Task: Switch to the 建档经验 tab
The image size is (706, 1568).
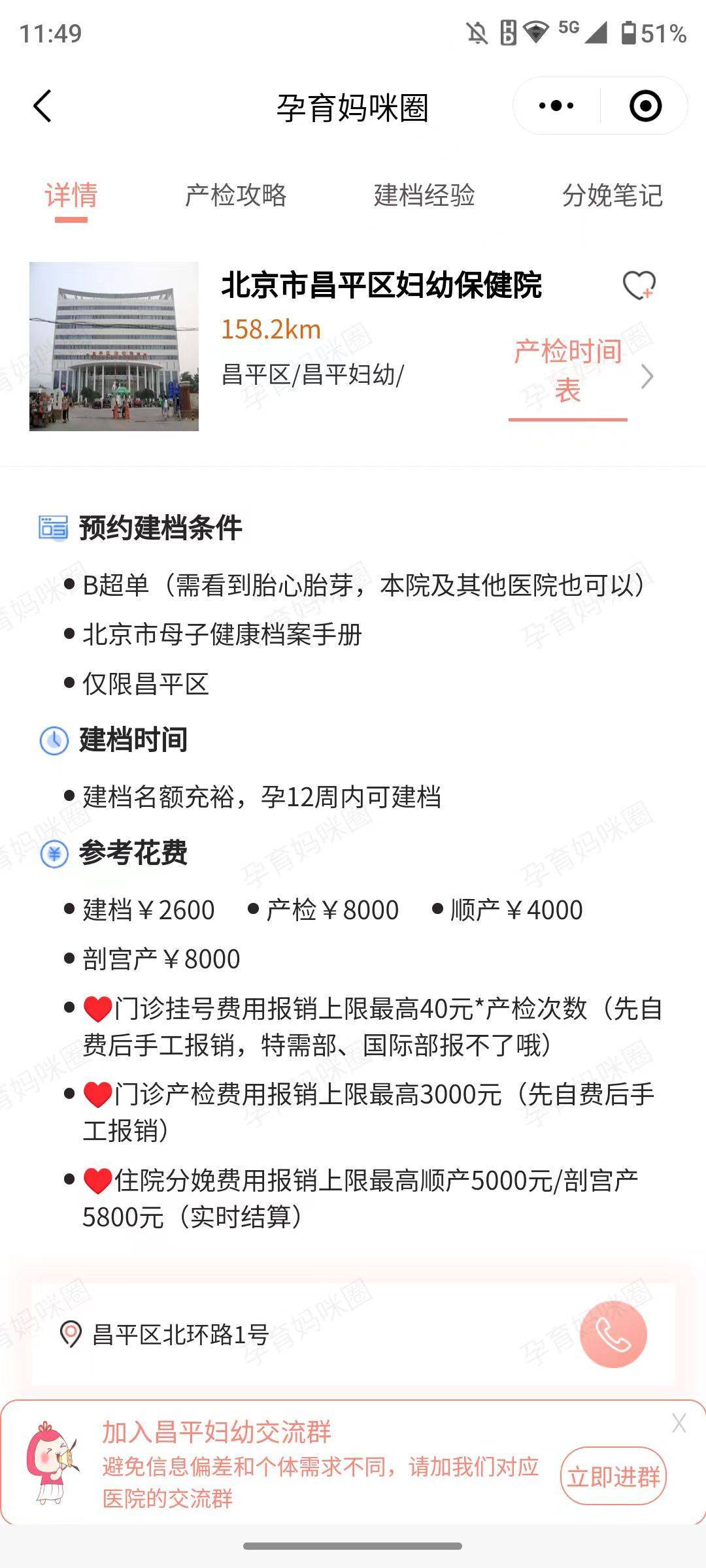Action: coord(424,195)
